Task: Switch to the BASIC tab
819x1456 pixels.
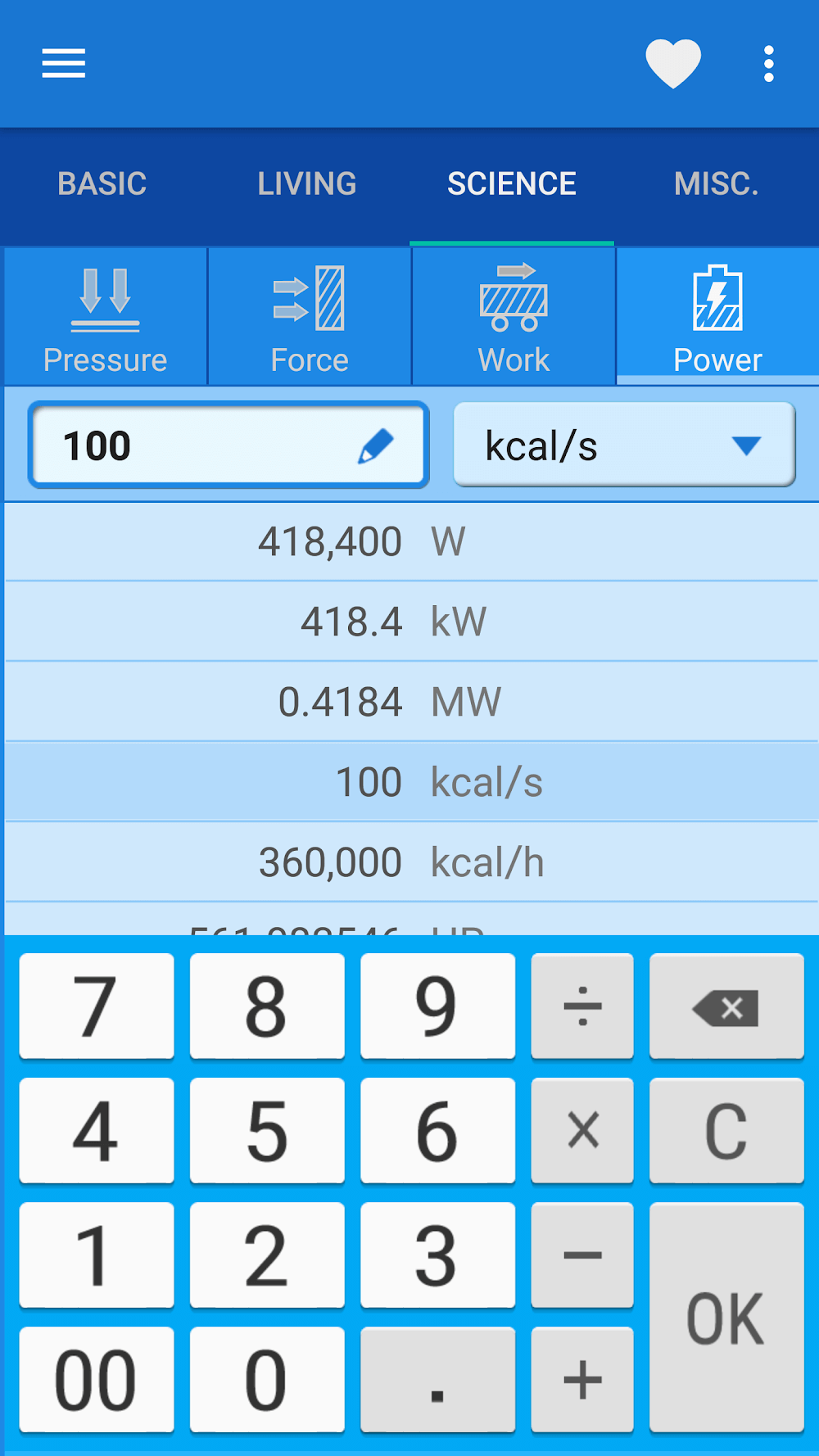Action: click(102, 184)
